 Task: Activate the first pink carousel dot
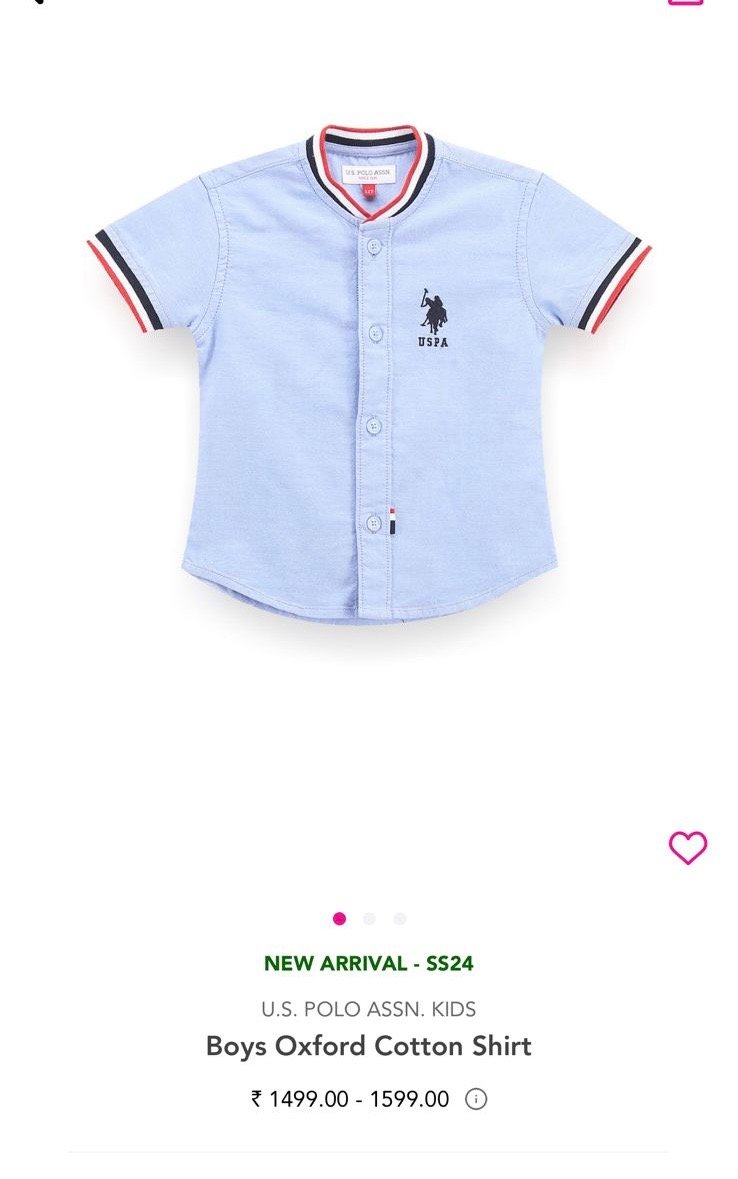pos(340,918)
